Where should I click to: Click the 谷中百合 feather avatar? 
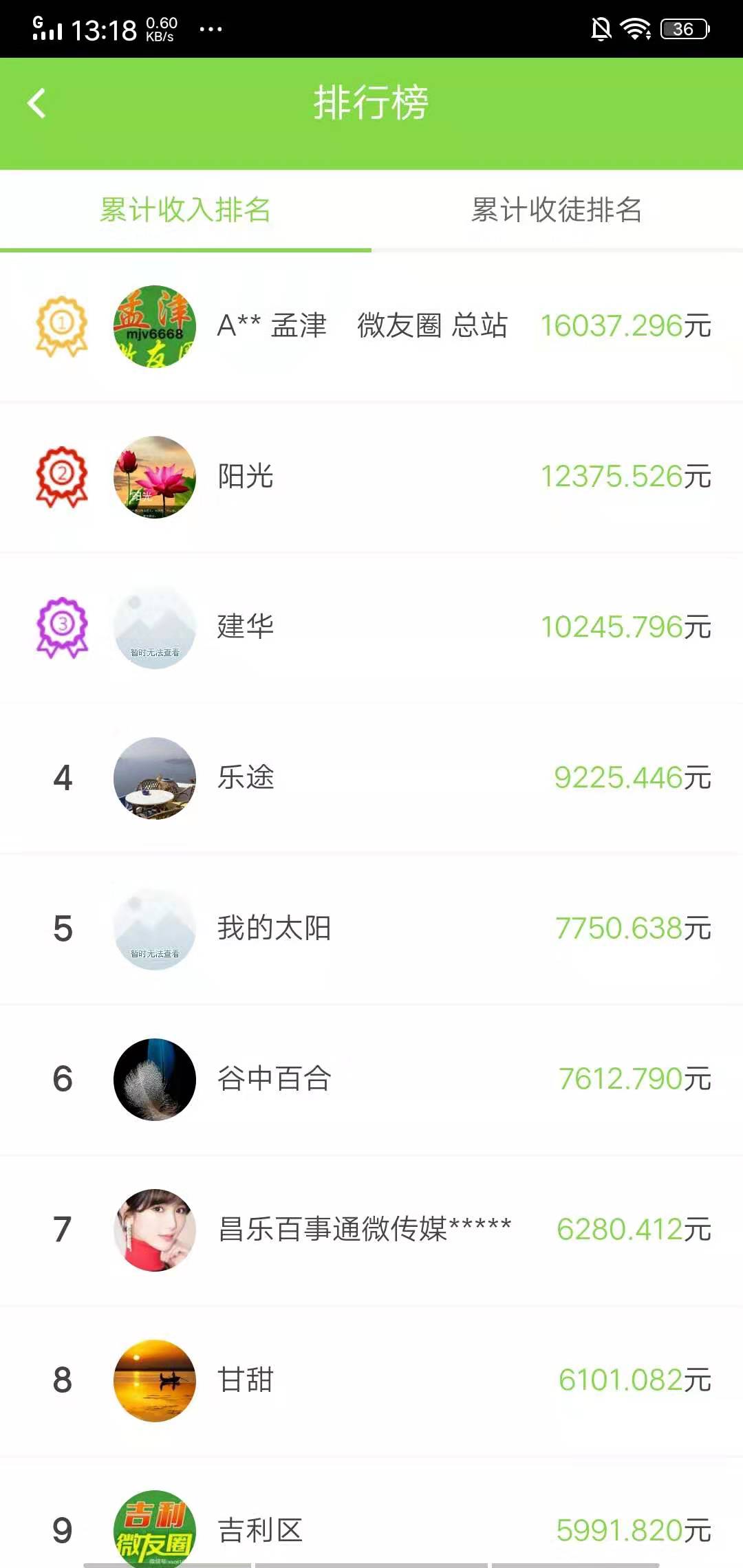[x=154, y=1078]
